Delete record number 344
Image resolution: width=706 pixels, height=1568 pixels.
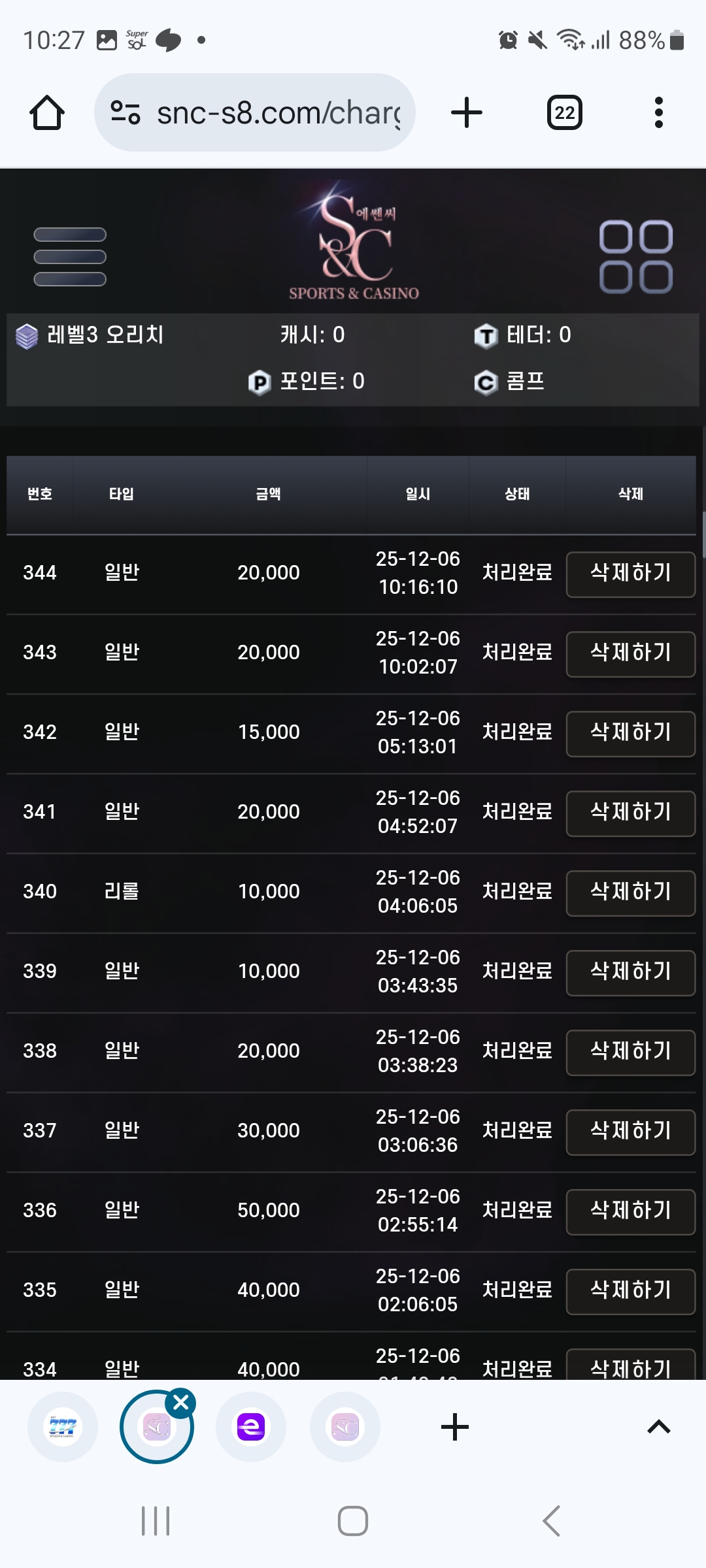point(630,574)
